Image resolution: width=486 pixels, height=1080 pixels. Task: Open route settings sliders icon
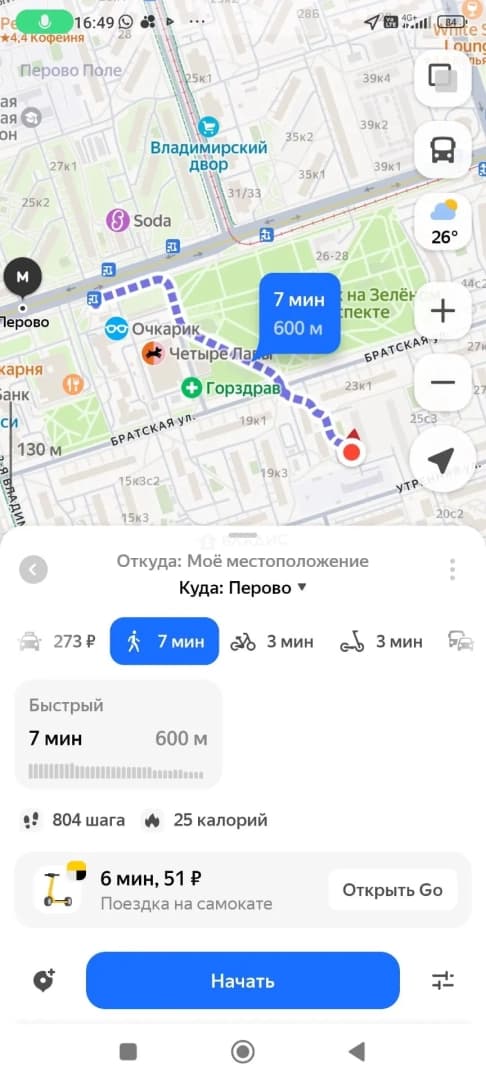443,980
